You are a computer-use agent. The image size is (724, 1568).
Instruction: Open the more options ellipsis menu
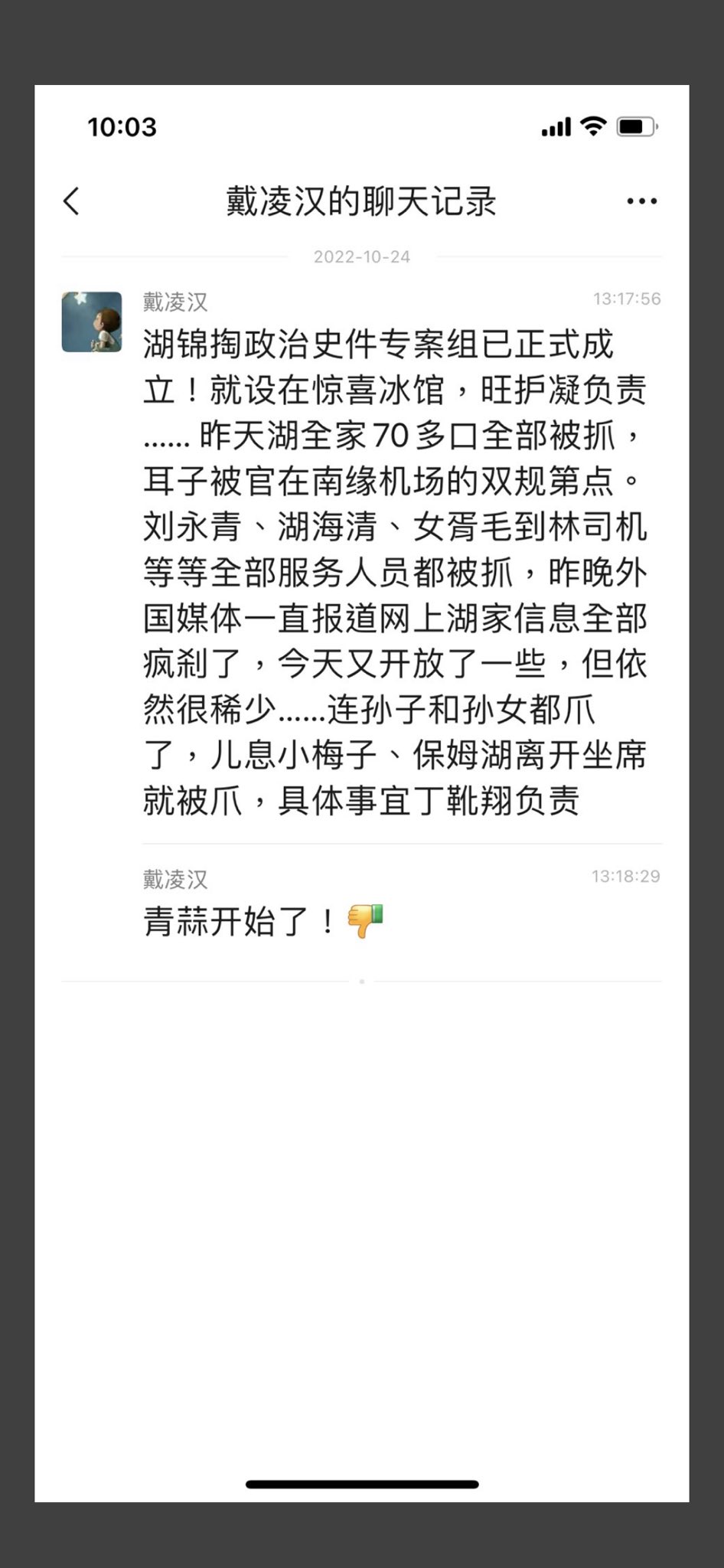pyautogui.click(x=641, y=201)
